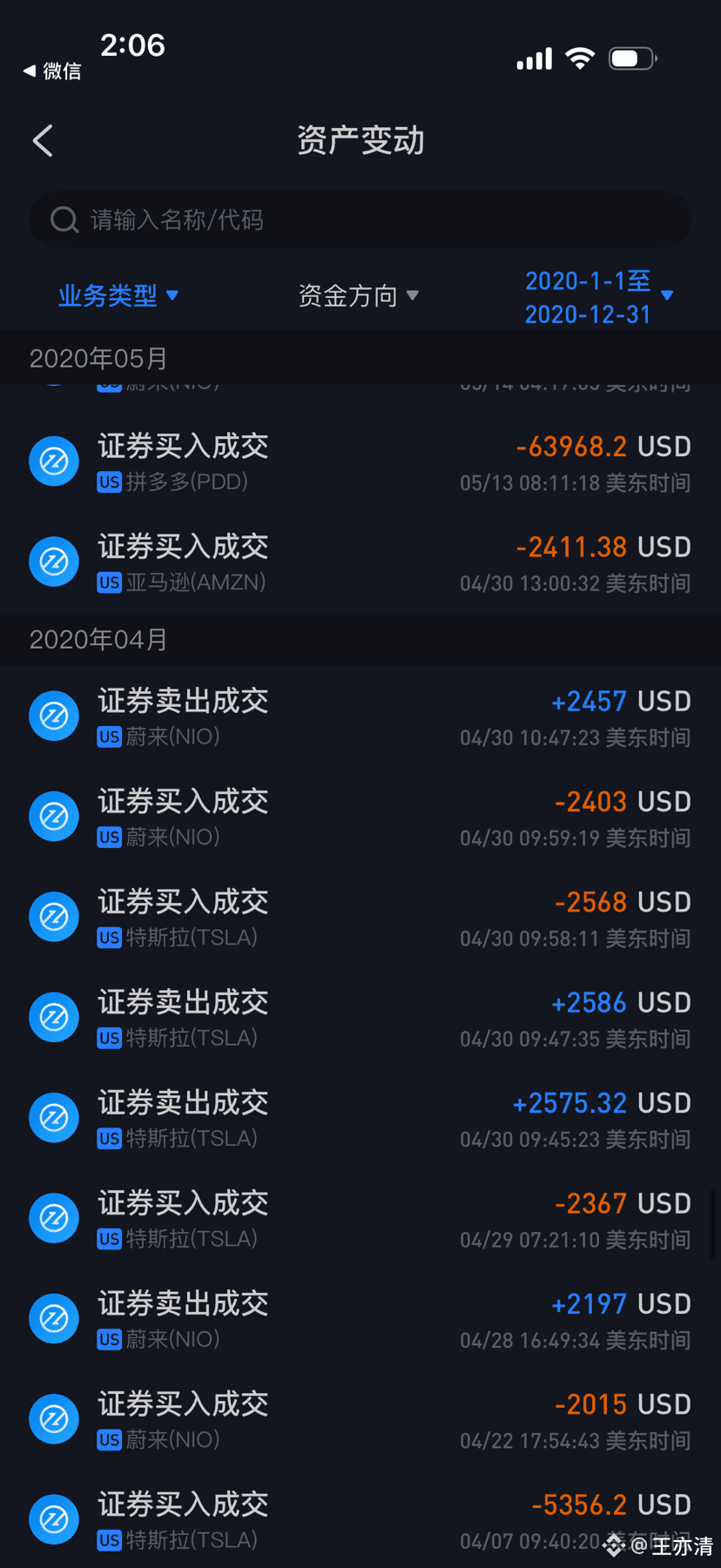Tap the 特斯拉(TSLA) +2575.32 USD entry
The image size is (721, 1568).
coord(360,1118)
